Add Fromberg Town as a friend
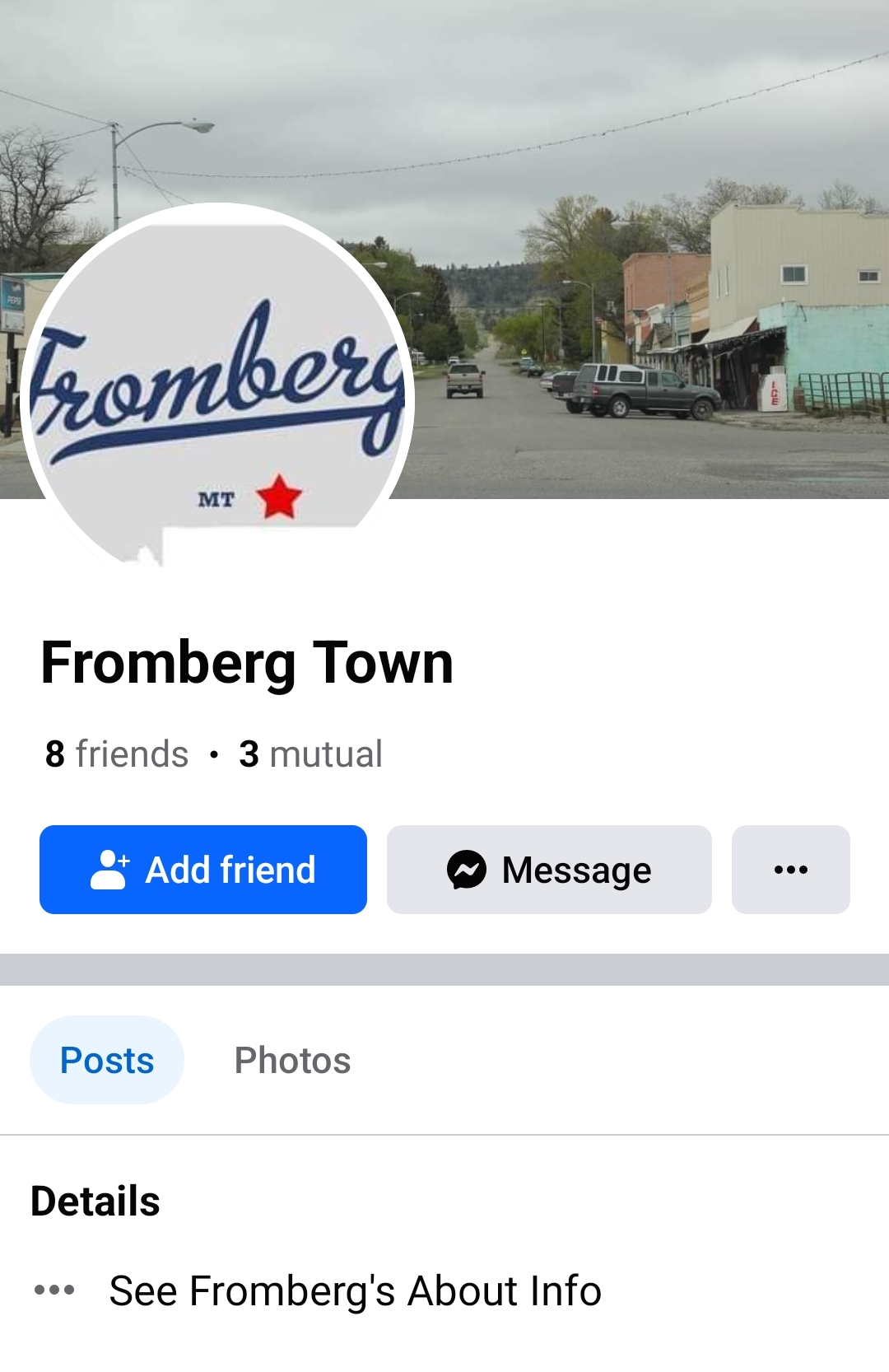The height and width of the screenshot is (1372, 889). (x=202, y=870)
